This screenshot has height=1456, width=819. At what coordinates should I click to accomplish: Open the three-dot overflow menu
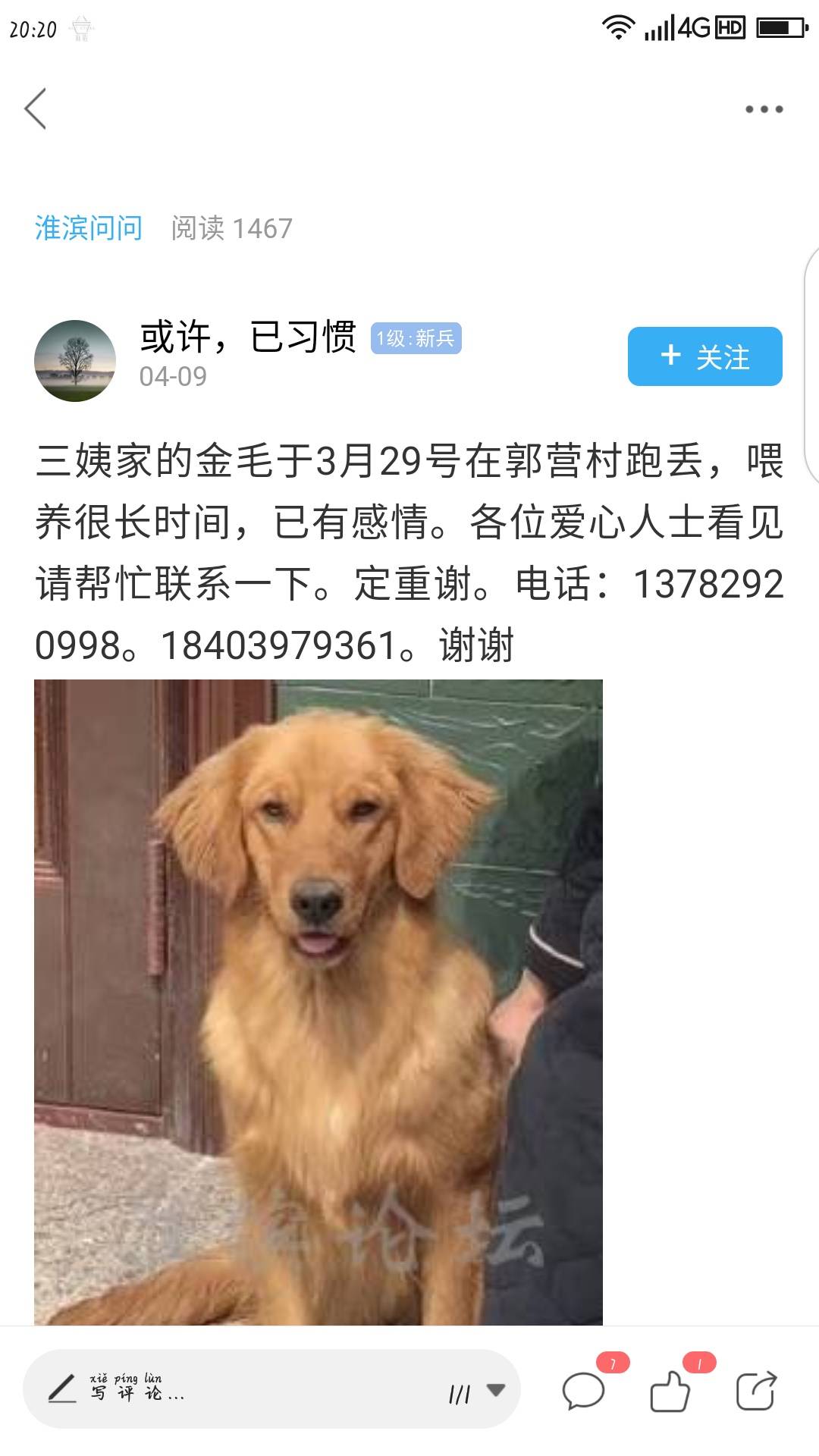[763, 109]
